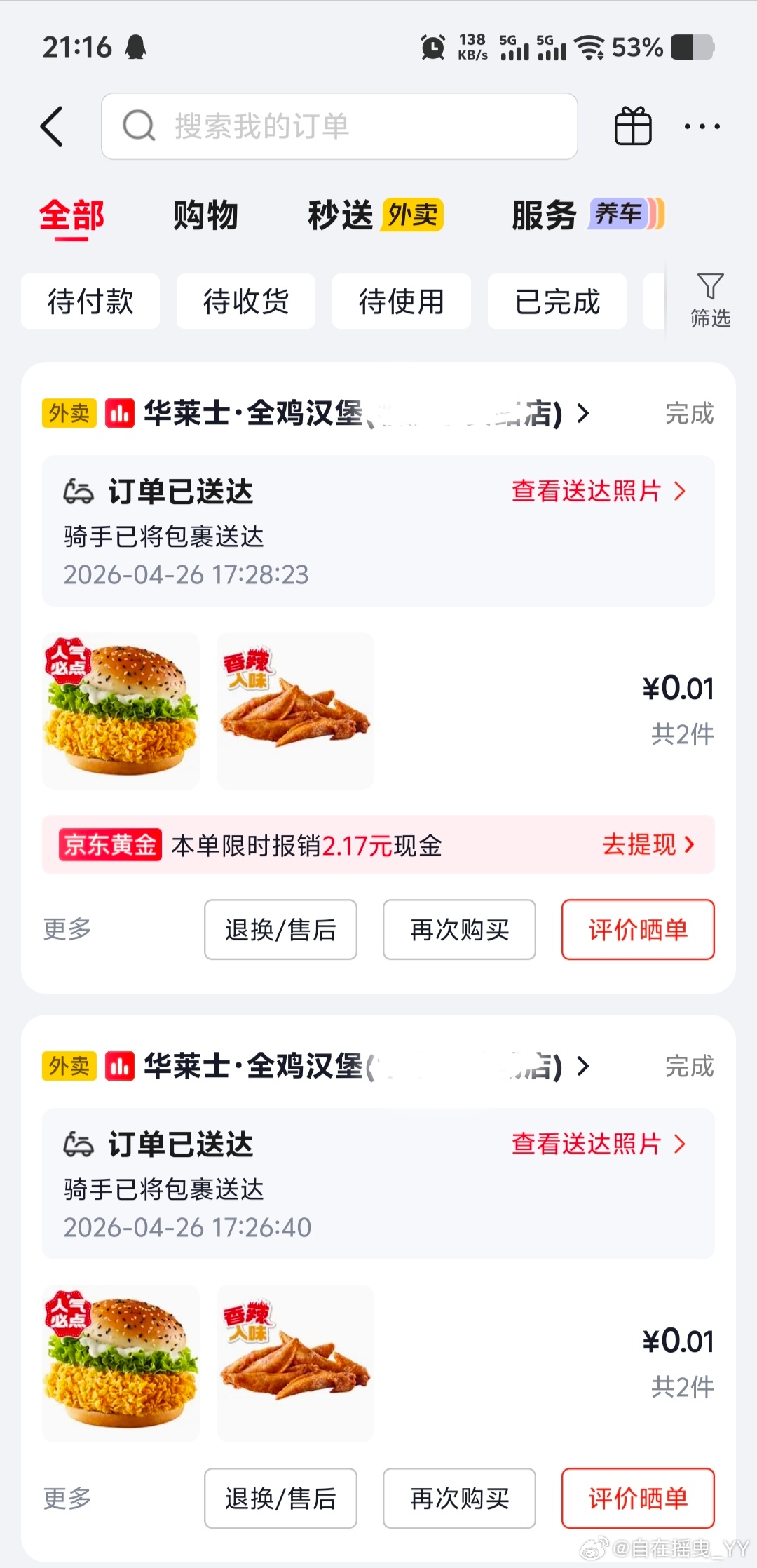This screenshot has height=1568, width=757.
Task: Tap 退换/售后 on the 17:28:23 order
Action: click(x=280, y=930)
